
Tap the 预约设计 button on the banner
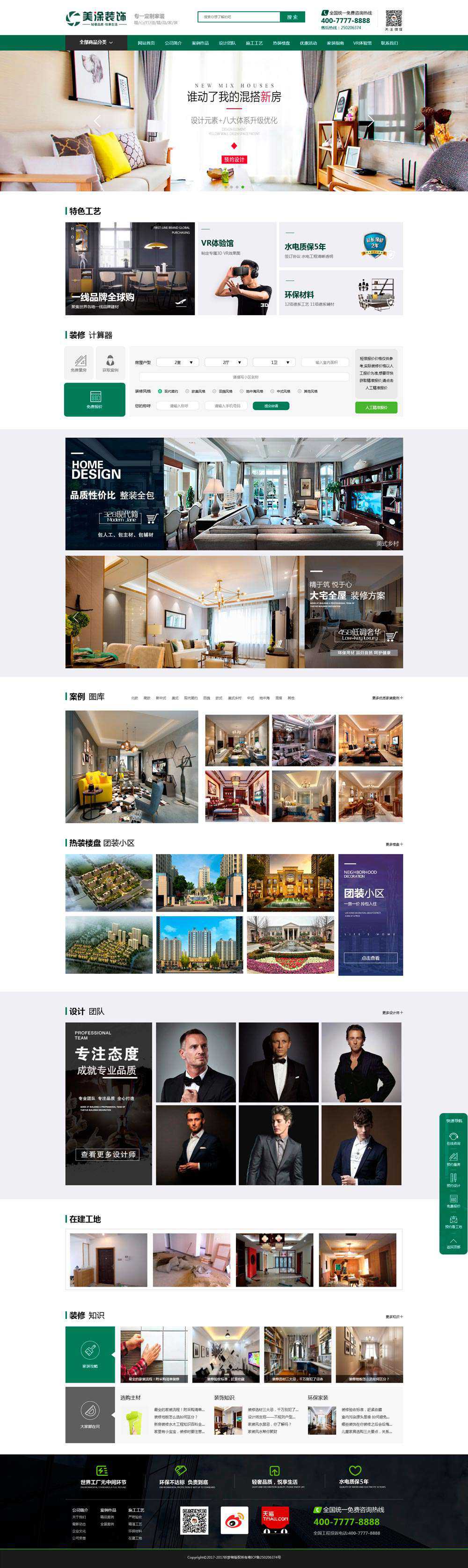pos(234,160)
